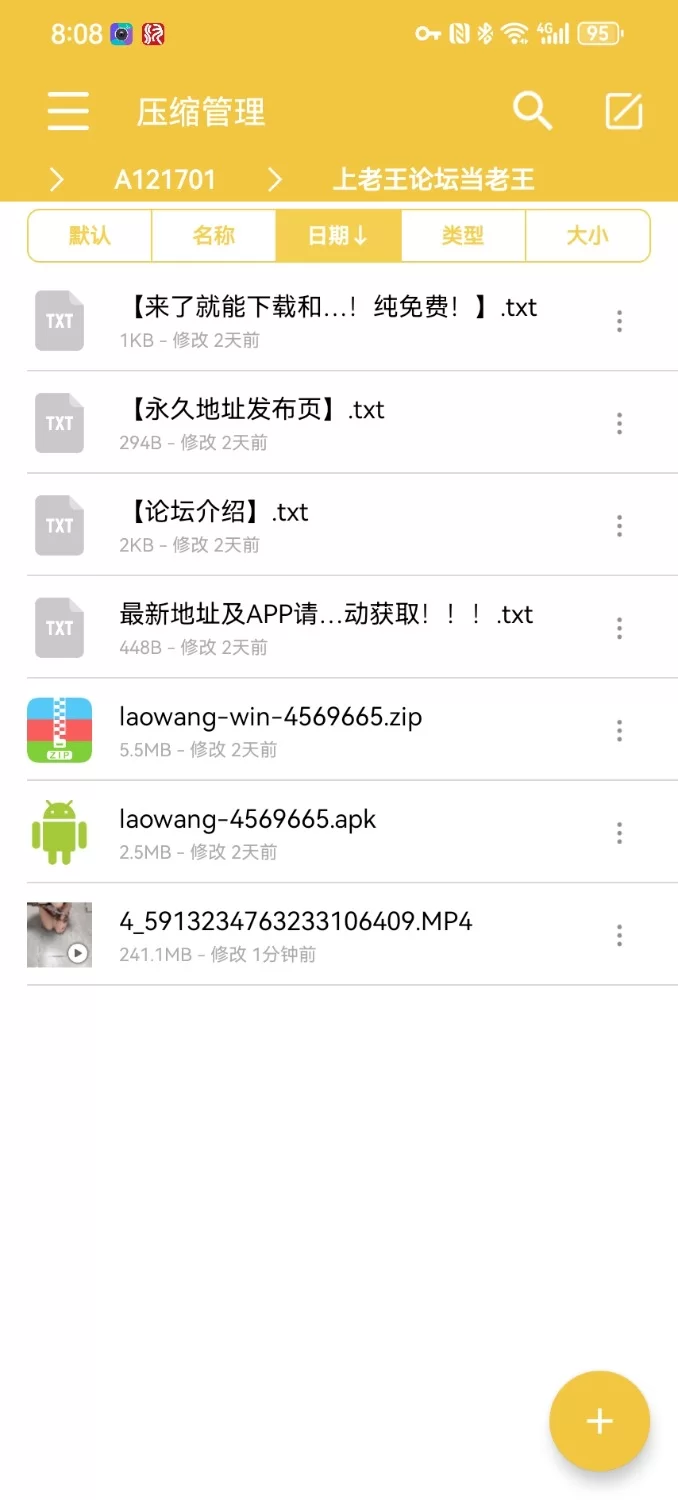
Task: Sort files by 大小
Action: [x=587, y=236]
